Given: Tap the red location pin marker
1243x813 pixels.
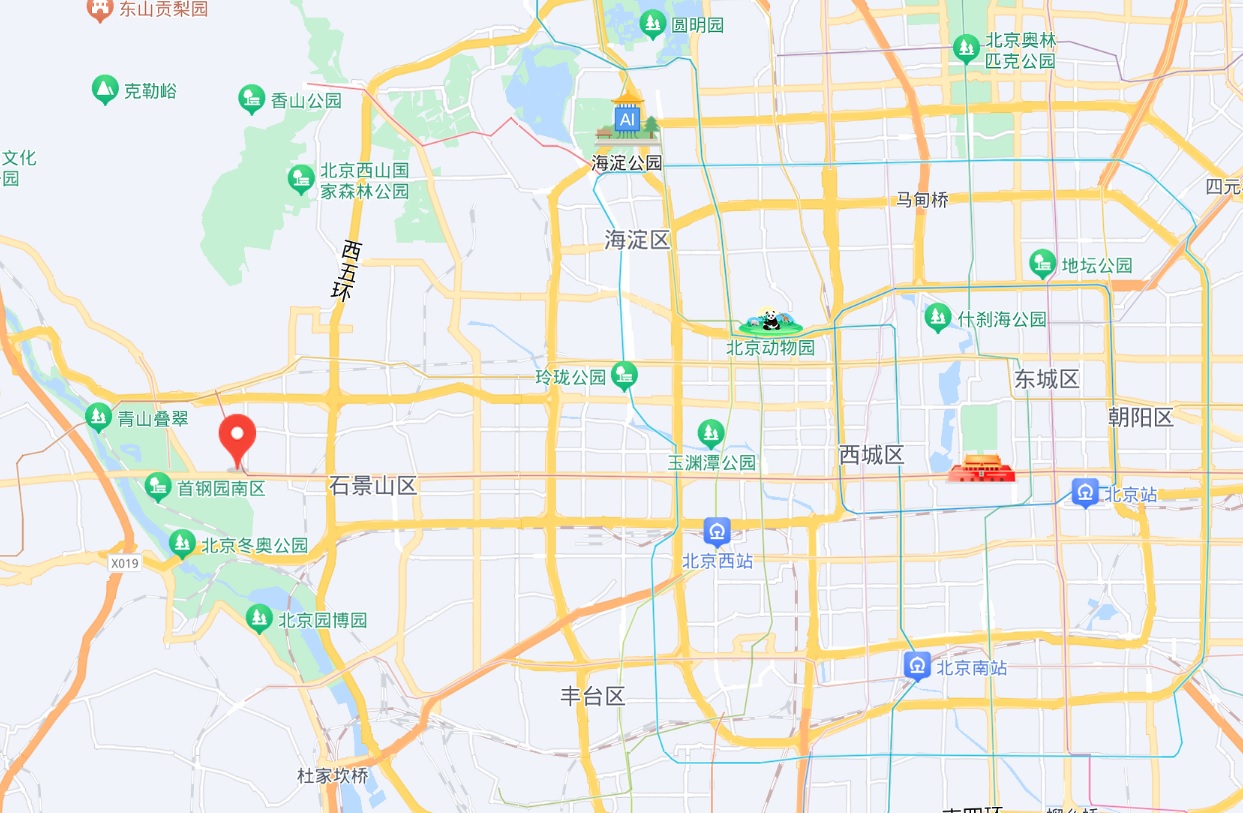Looking at the screenshot, I should [238, 437].
